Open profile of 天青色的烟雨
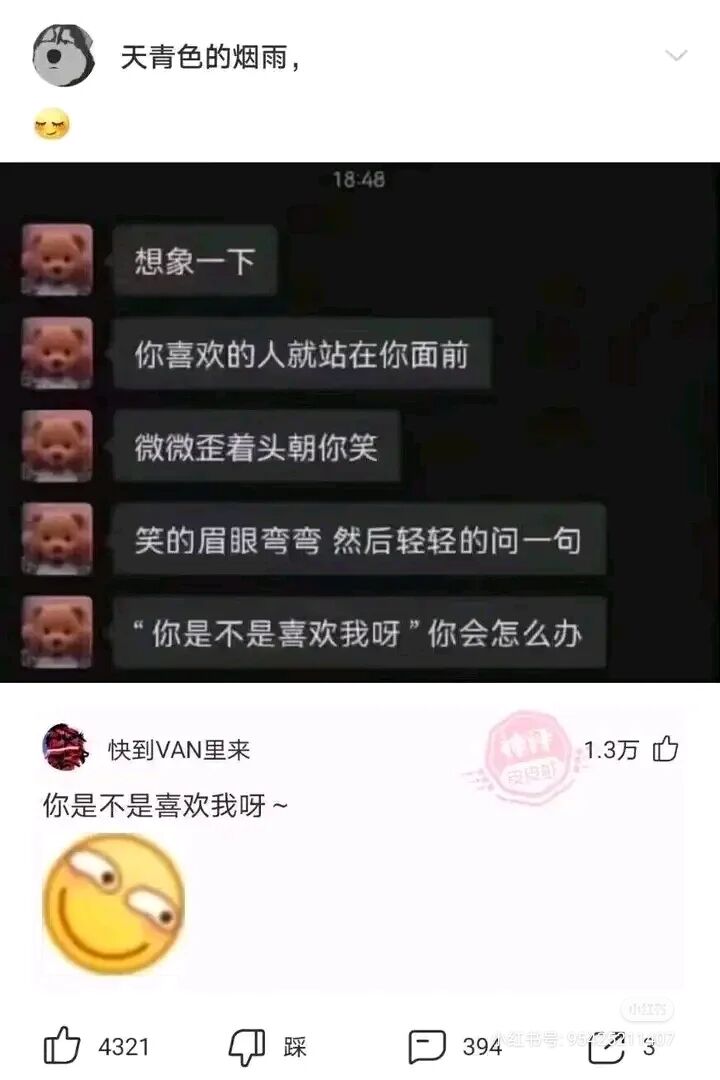This screenshot has height=1080, width=720. click(x=210, y=58)
